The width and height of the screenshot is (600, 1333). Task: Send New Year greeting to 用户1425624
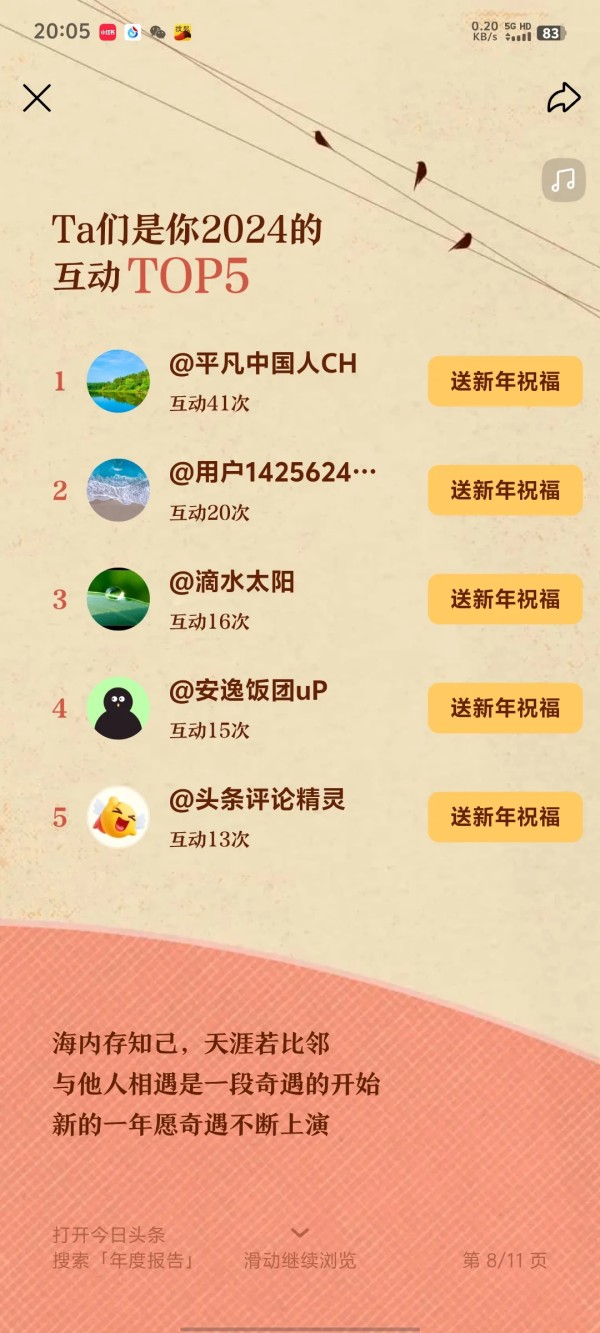(505, 490)
